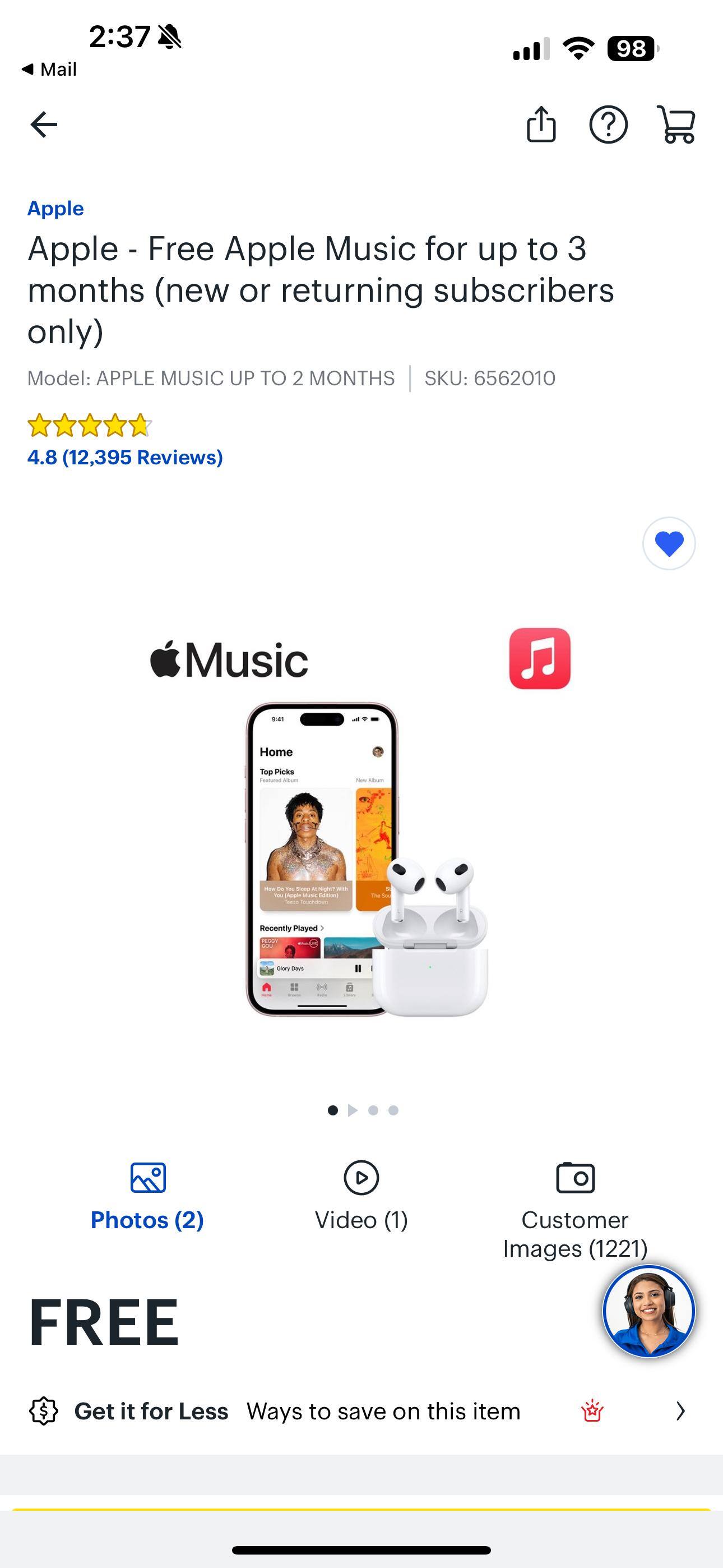This screenshot has height=1568, width=723.
Task: Open the Video player icon
Action: [361, 1177]
